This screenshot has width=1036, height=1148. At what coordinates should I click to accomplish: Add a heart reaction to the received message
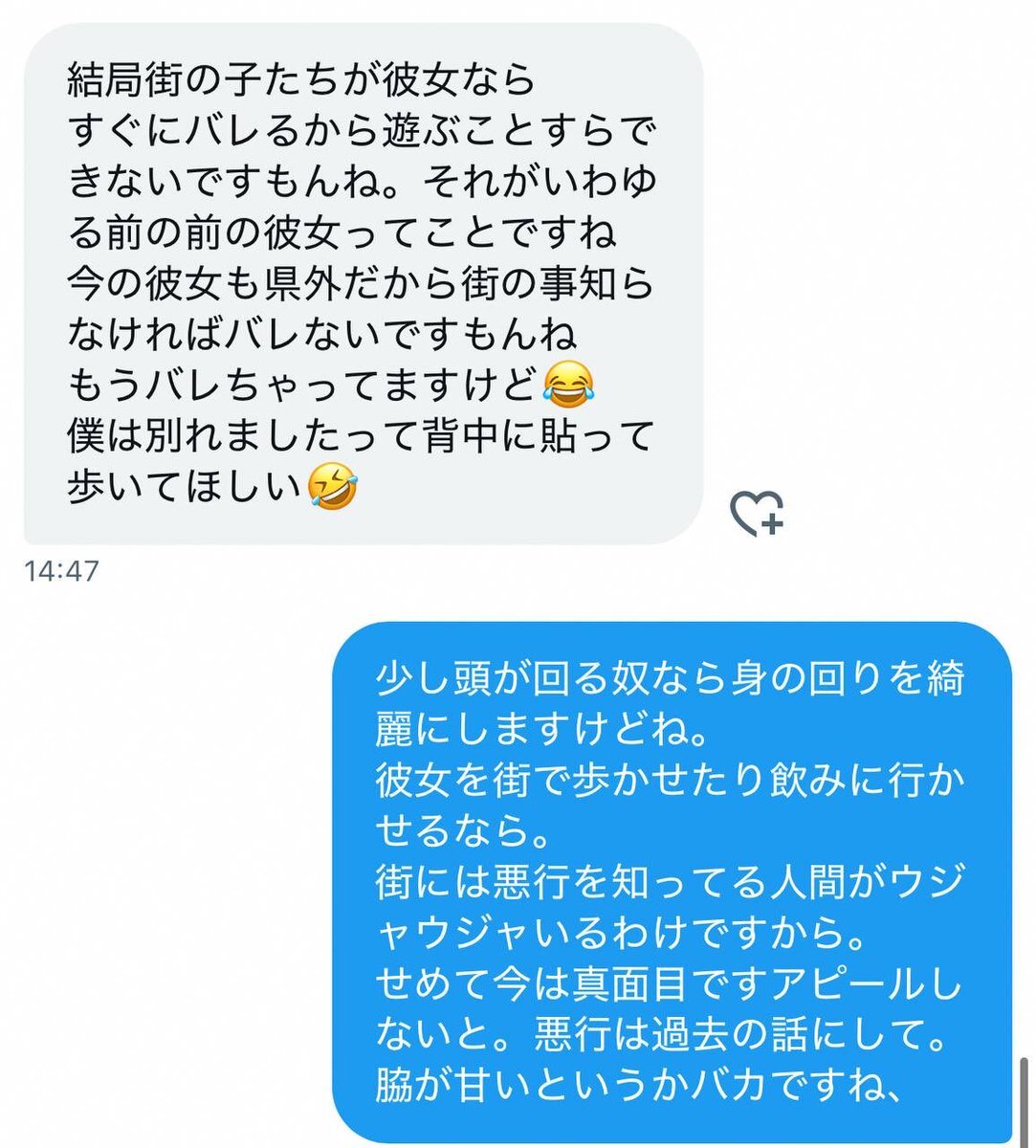click(757, 513)
